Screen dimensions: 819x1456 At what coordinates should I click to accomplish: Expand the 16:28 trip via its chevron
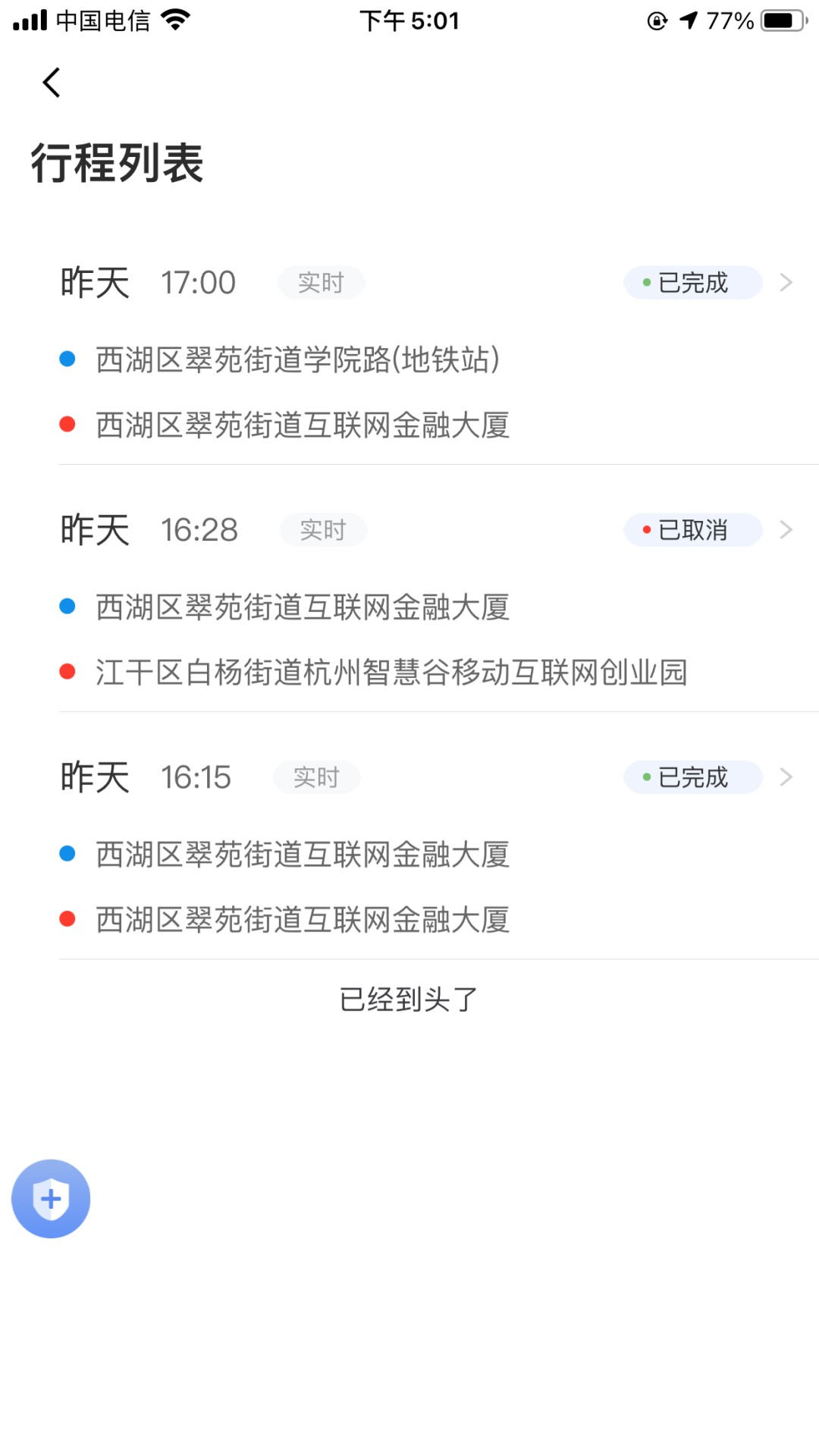click(x=786, y=530)
